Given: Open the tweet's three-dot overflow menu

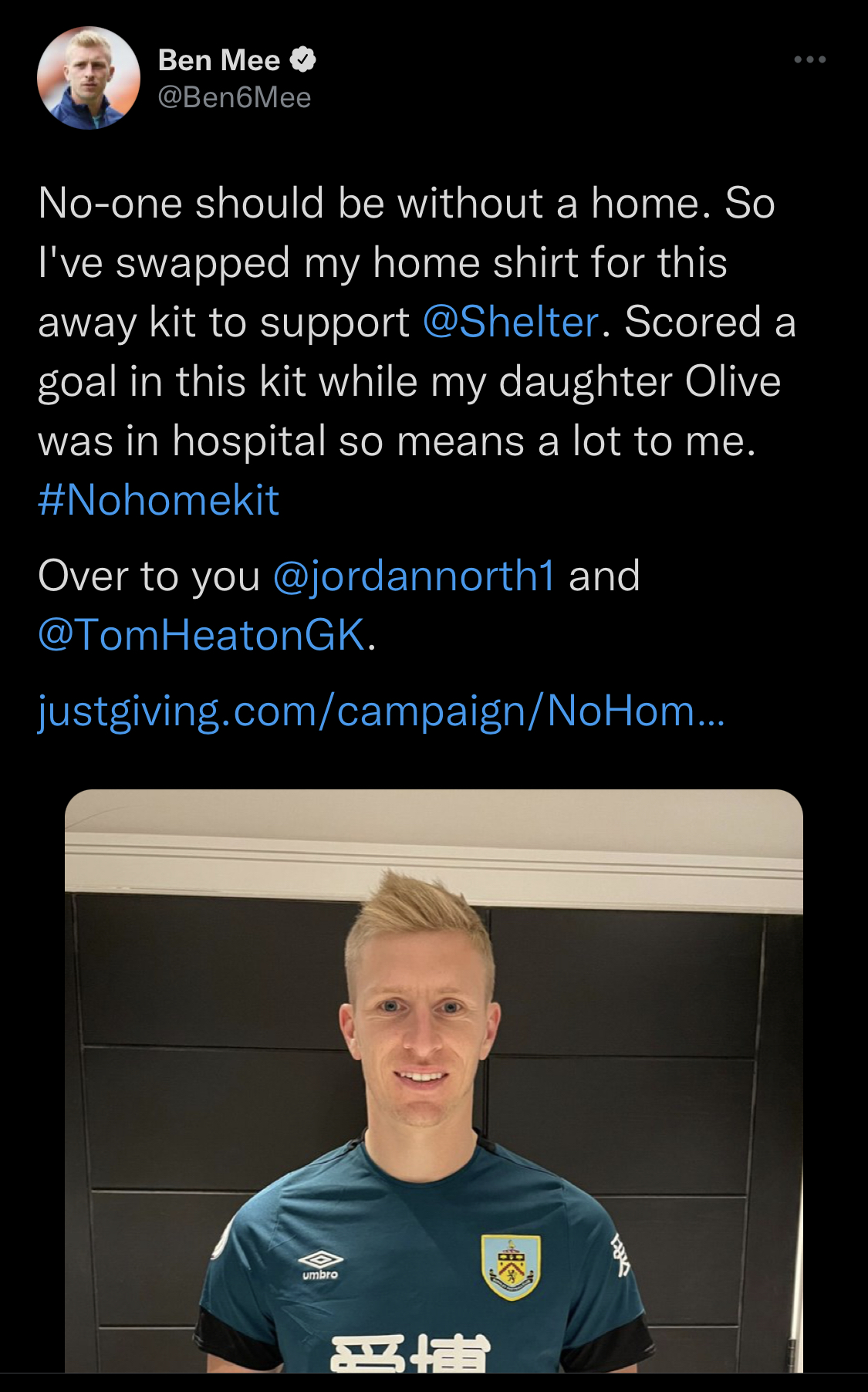Looking at the screenshot, I should tap(810, 59).
